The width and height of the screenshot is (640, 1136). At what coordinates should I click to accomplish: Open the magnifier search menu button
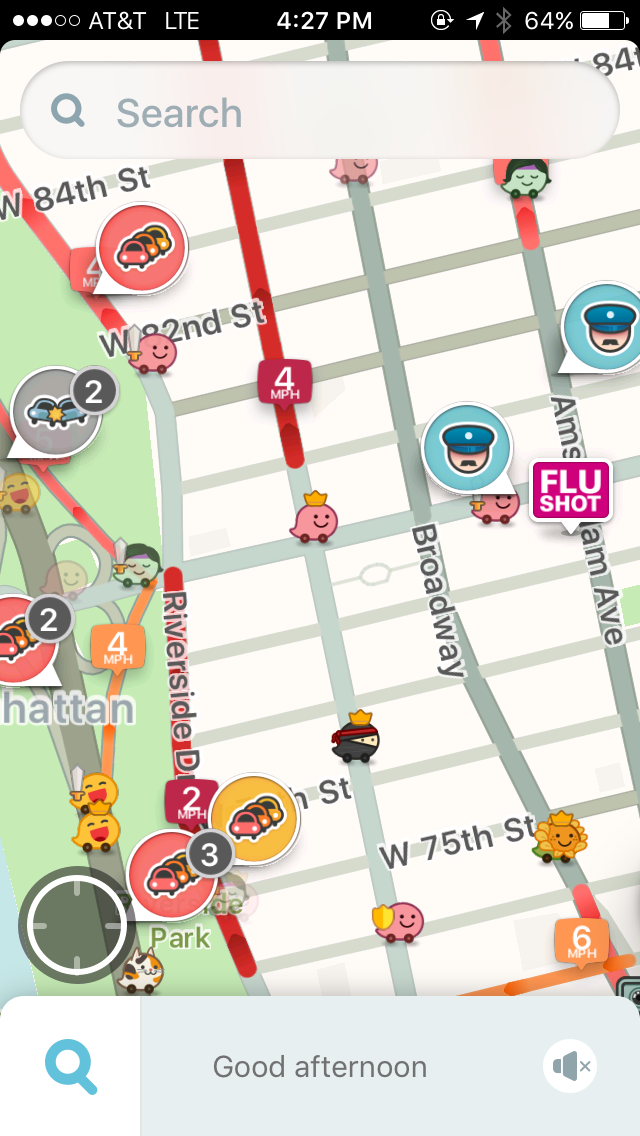[70, 1066]
